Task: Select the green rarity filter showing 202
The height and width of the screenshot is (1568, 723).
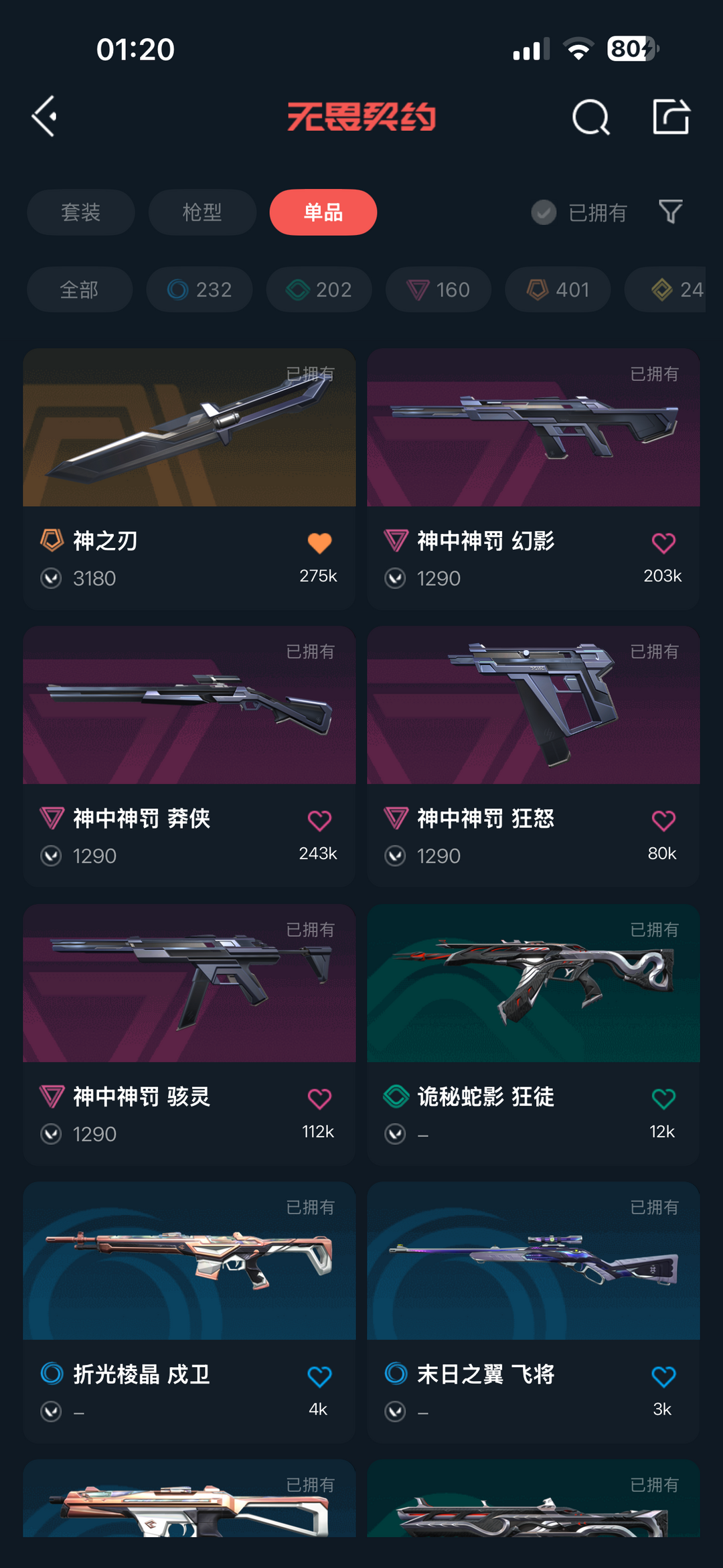Action: pyautogui.click(x=318, y=289)
